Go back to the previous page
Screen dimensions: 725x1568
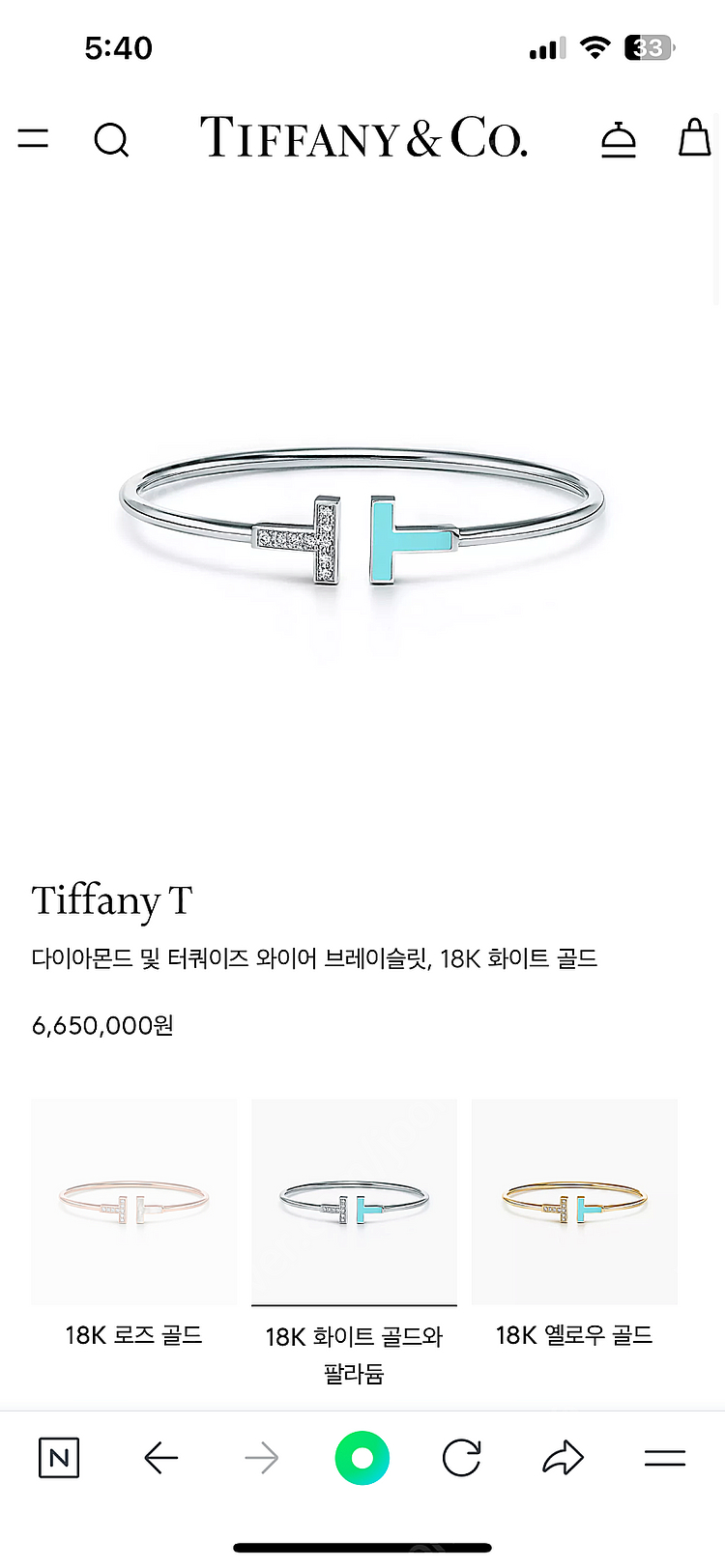160,1458
